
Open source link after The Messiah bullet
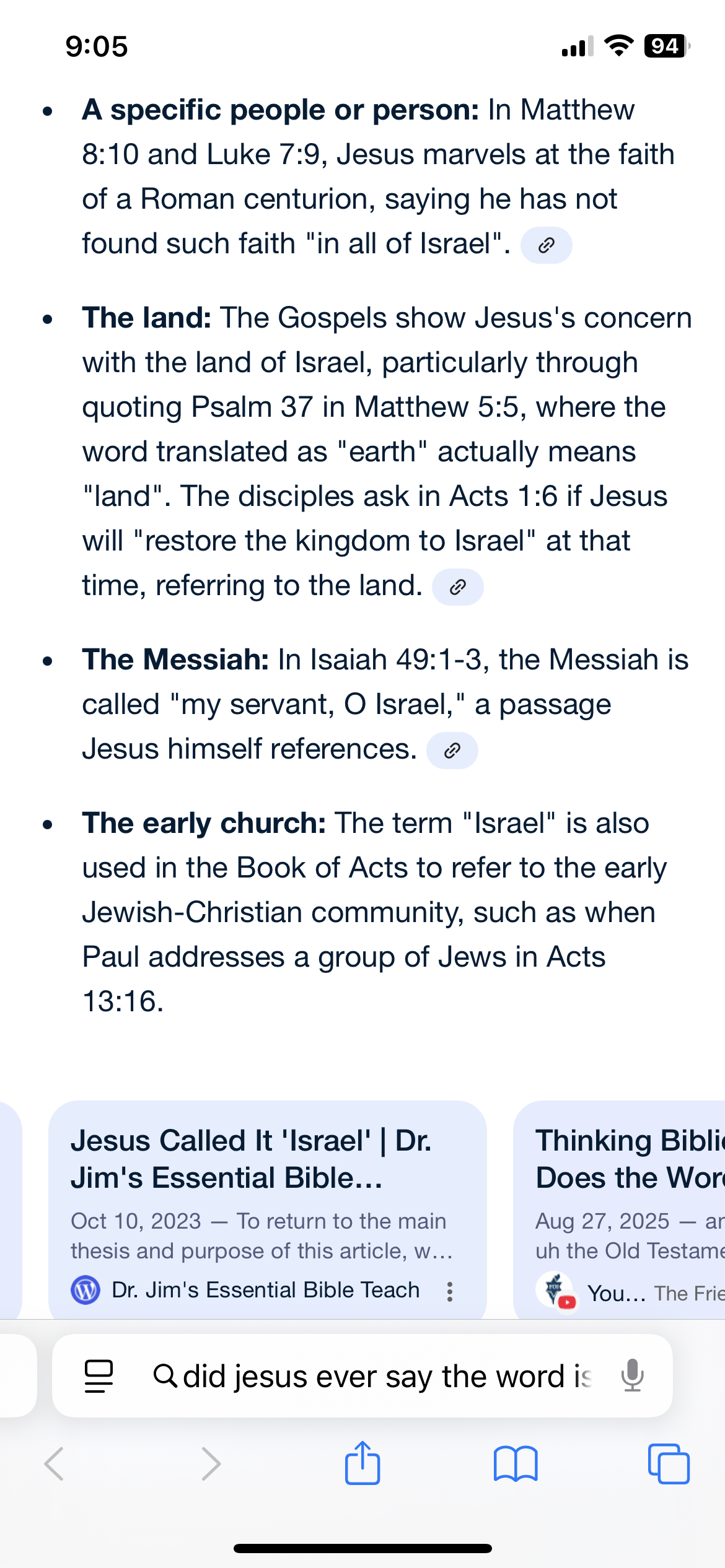coord(452,751)
